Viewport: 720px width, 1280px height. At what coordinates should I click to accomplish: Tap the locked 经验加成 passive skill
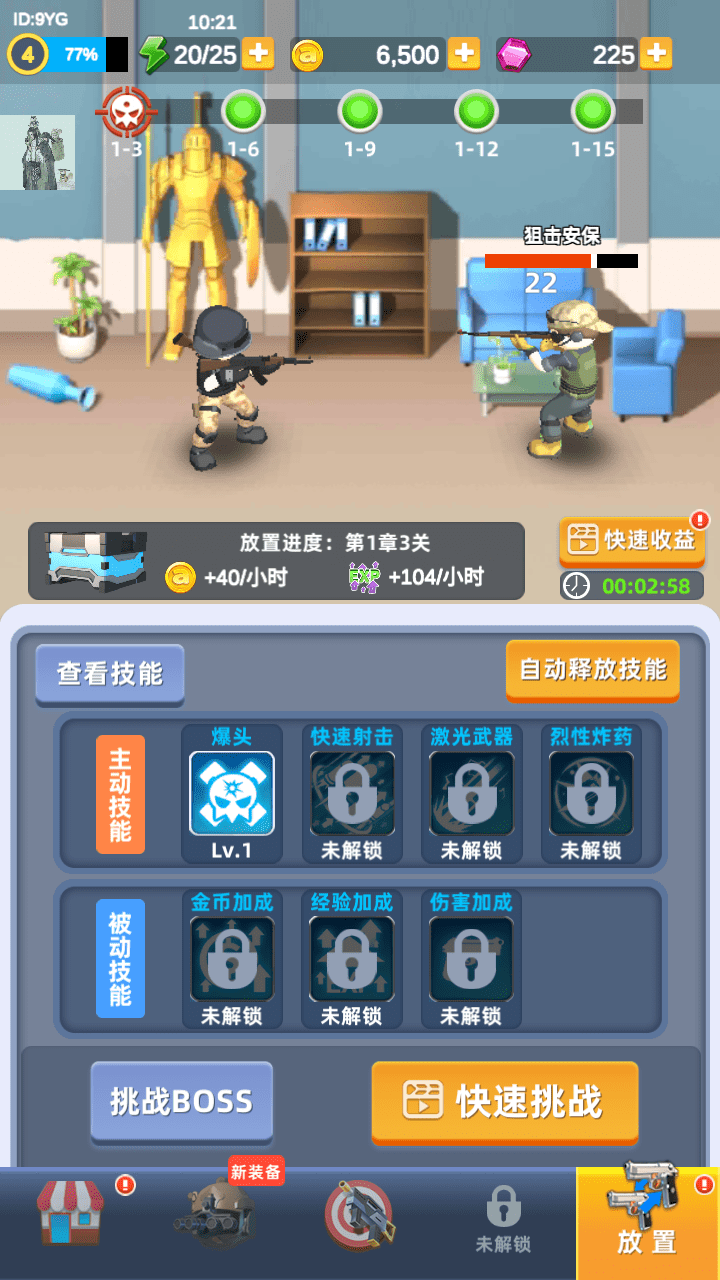352,959
